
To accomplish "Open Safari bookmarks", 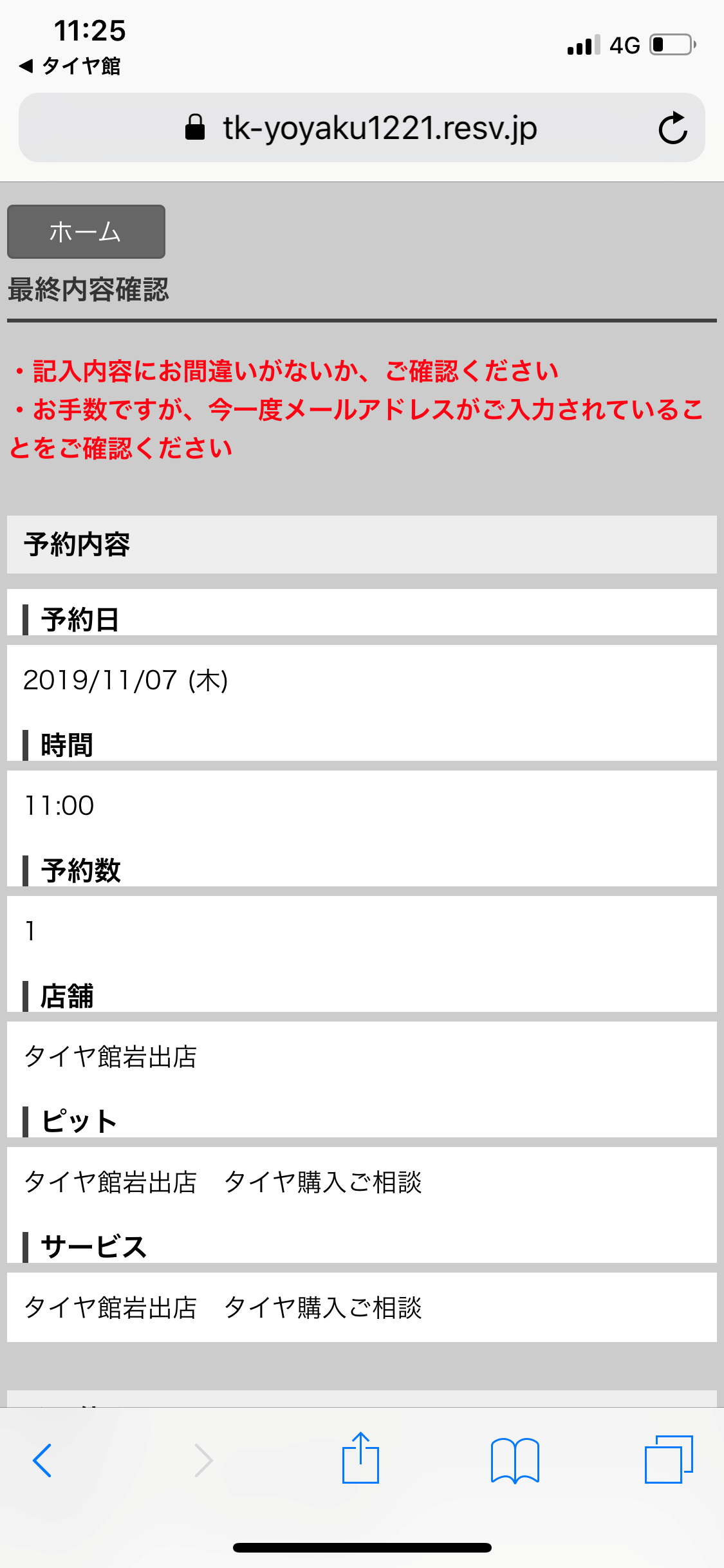I will tap(514, 1460).
